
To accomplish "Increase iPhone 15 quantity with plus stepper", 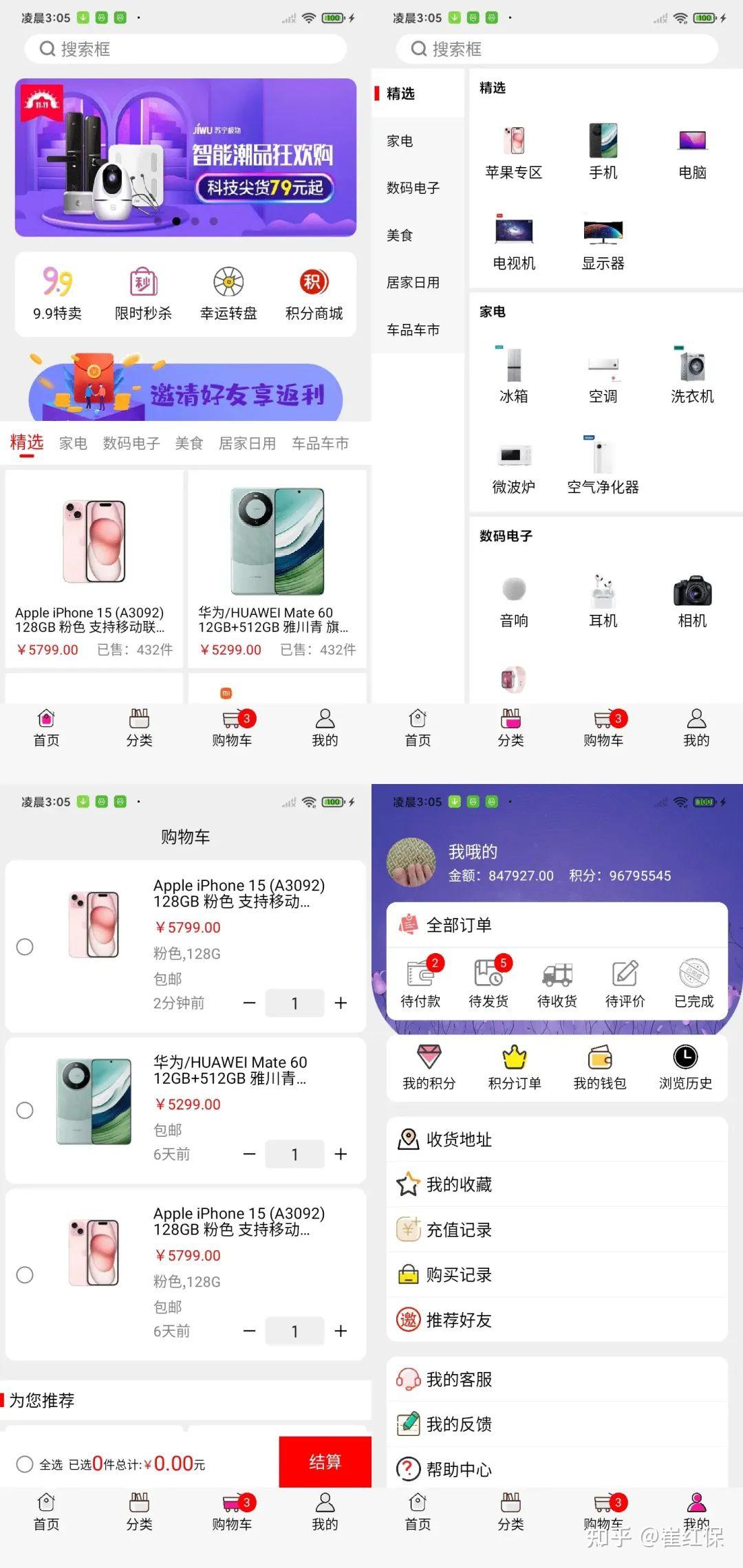I will [341, 1003].
